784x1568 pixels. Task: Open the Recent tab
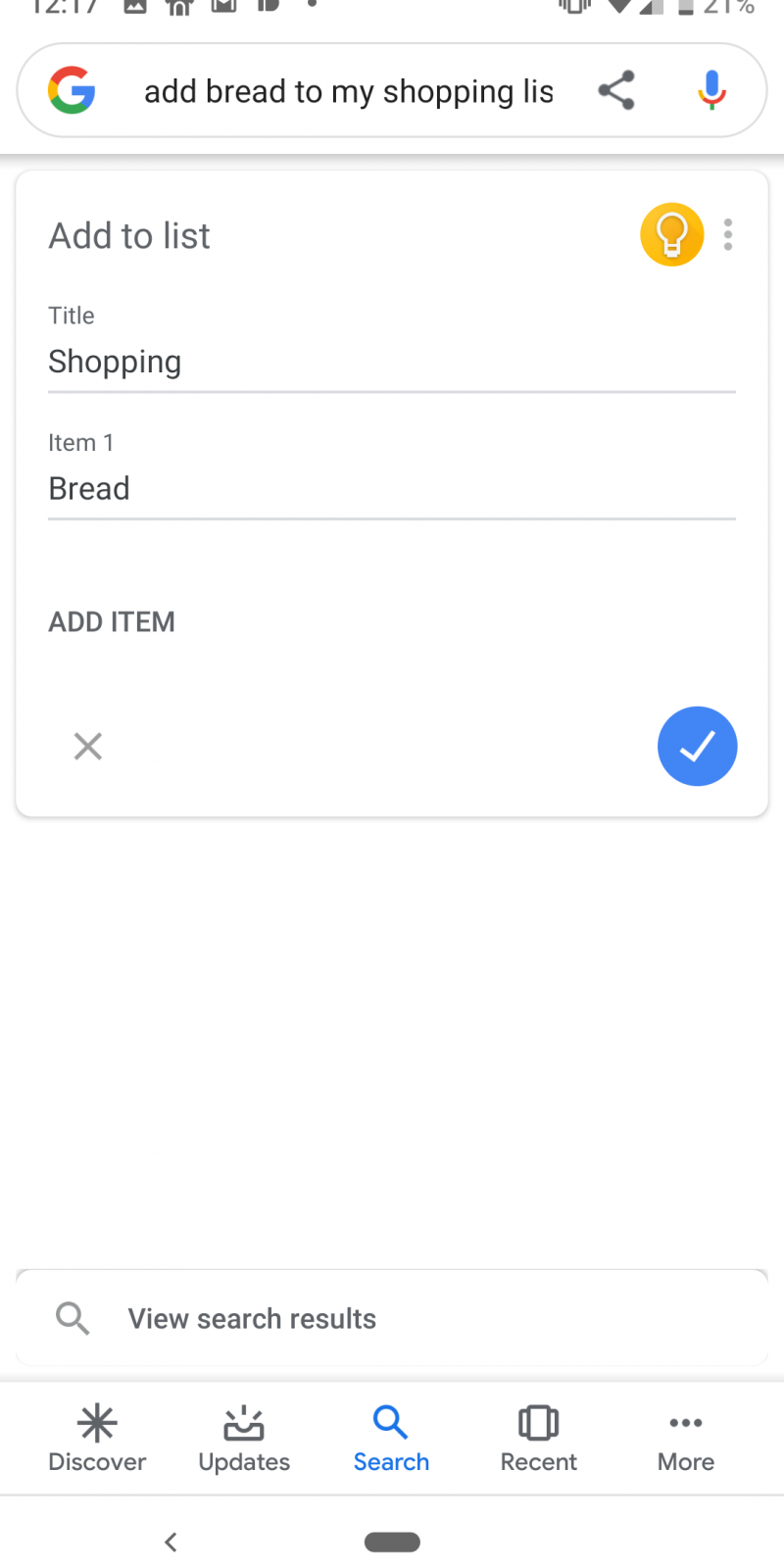click(x=538, y=1439)
